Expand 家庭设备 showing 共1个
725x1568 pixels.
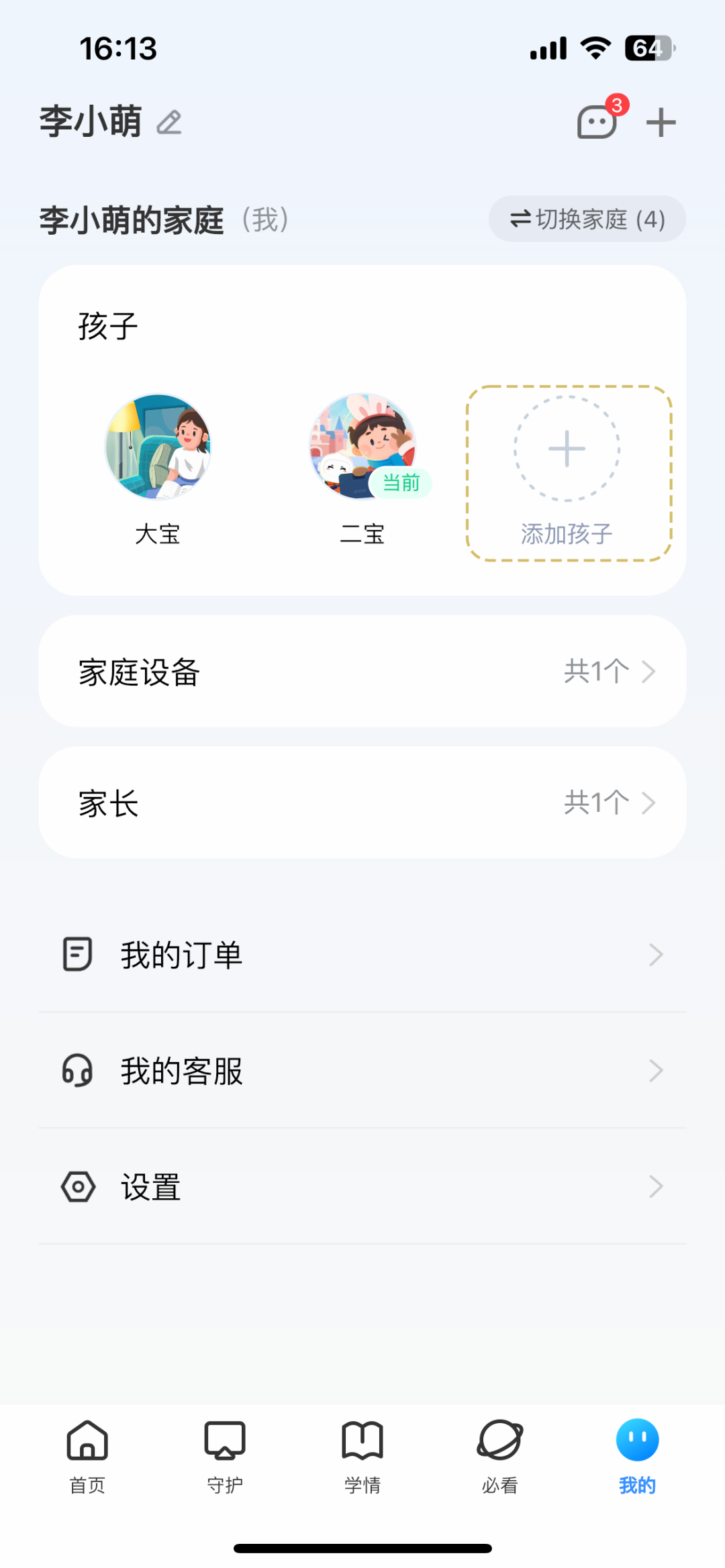point(362,671)
